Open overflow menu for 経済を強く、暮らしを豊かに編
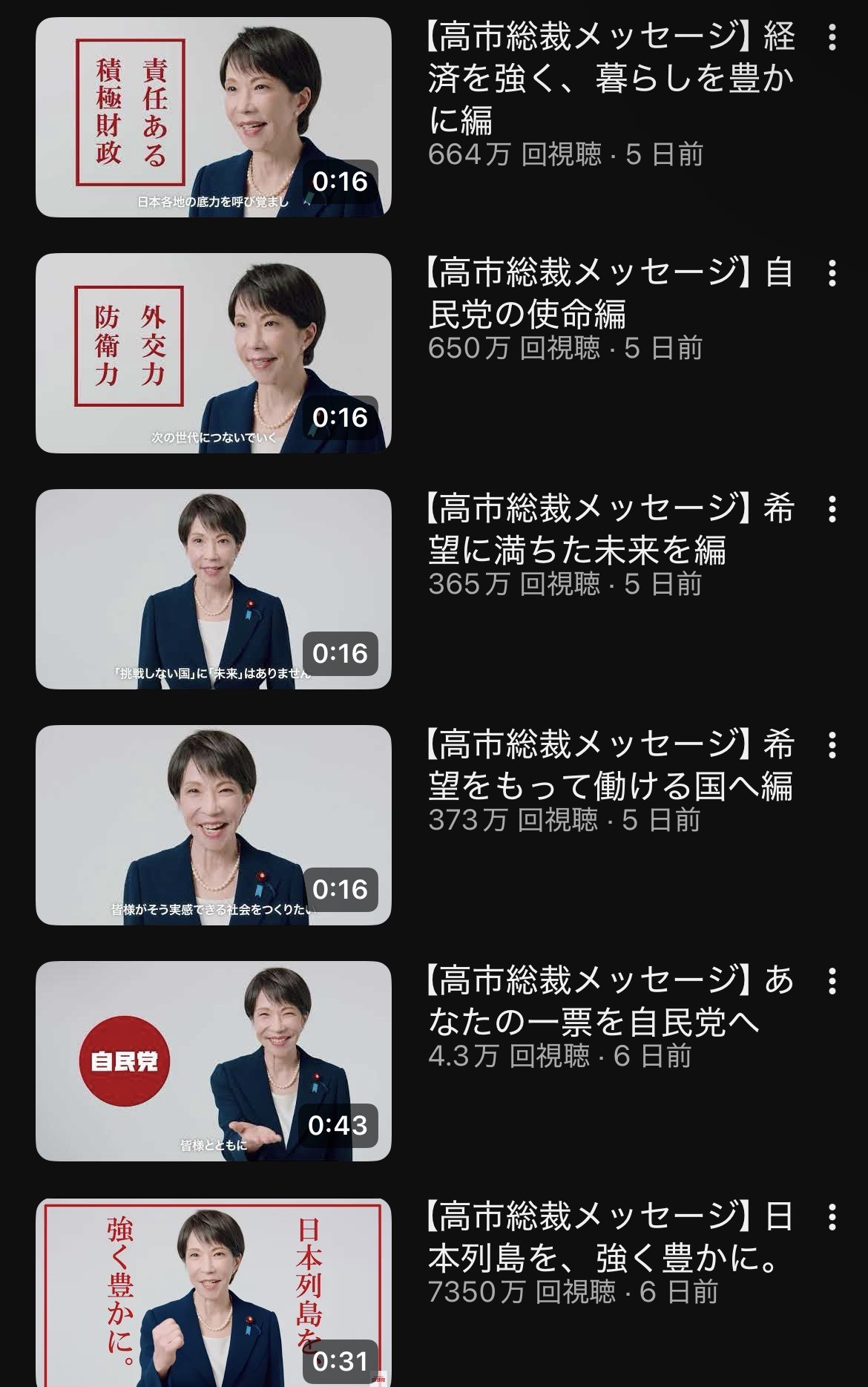The width and height of the screenshot is (868, 1387). tap(832, 37)
